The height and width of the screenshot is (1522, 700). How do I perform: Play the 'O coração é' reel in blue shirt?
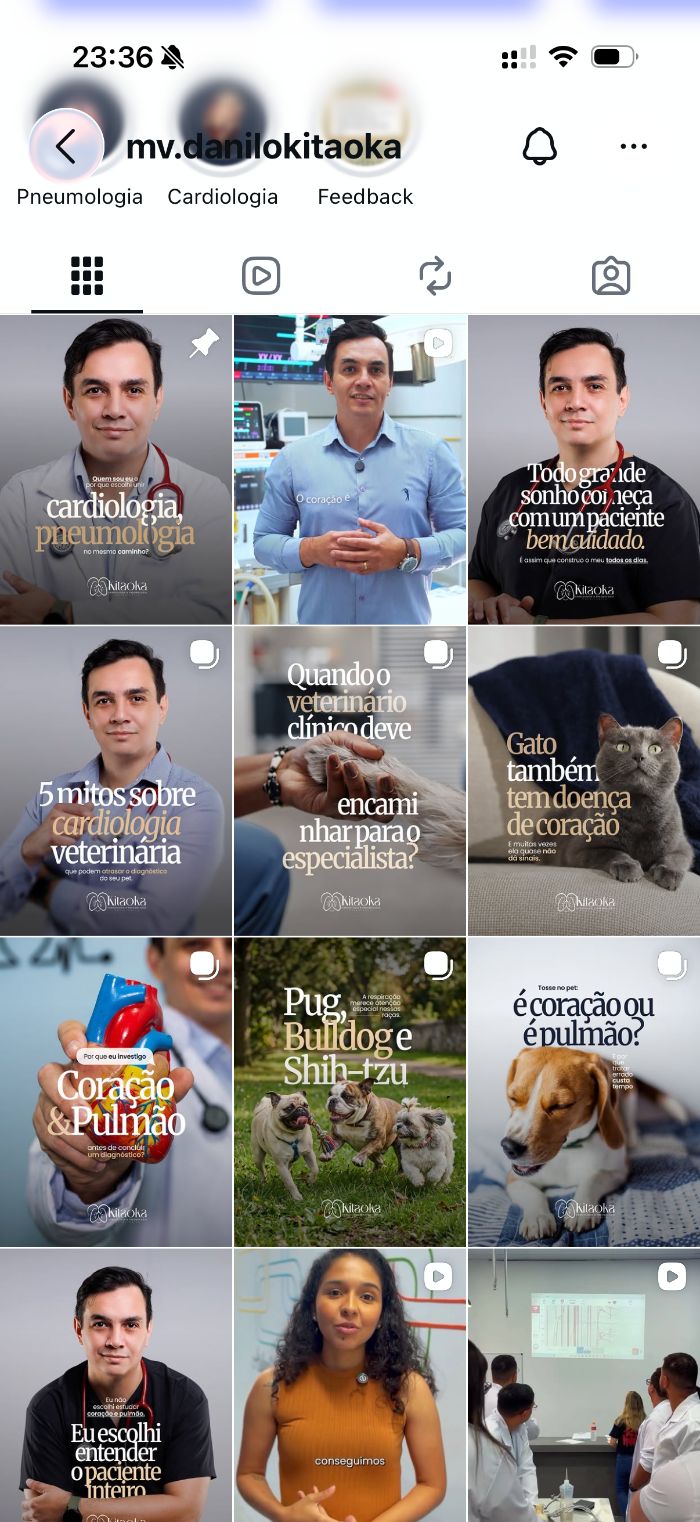[x=350, y=470]
